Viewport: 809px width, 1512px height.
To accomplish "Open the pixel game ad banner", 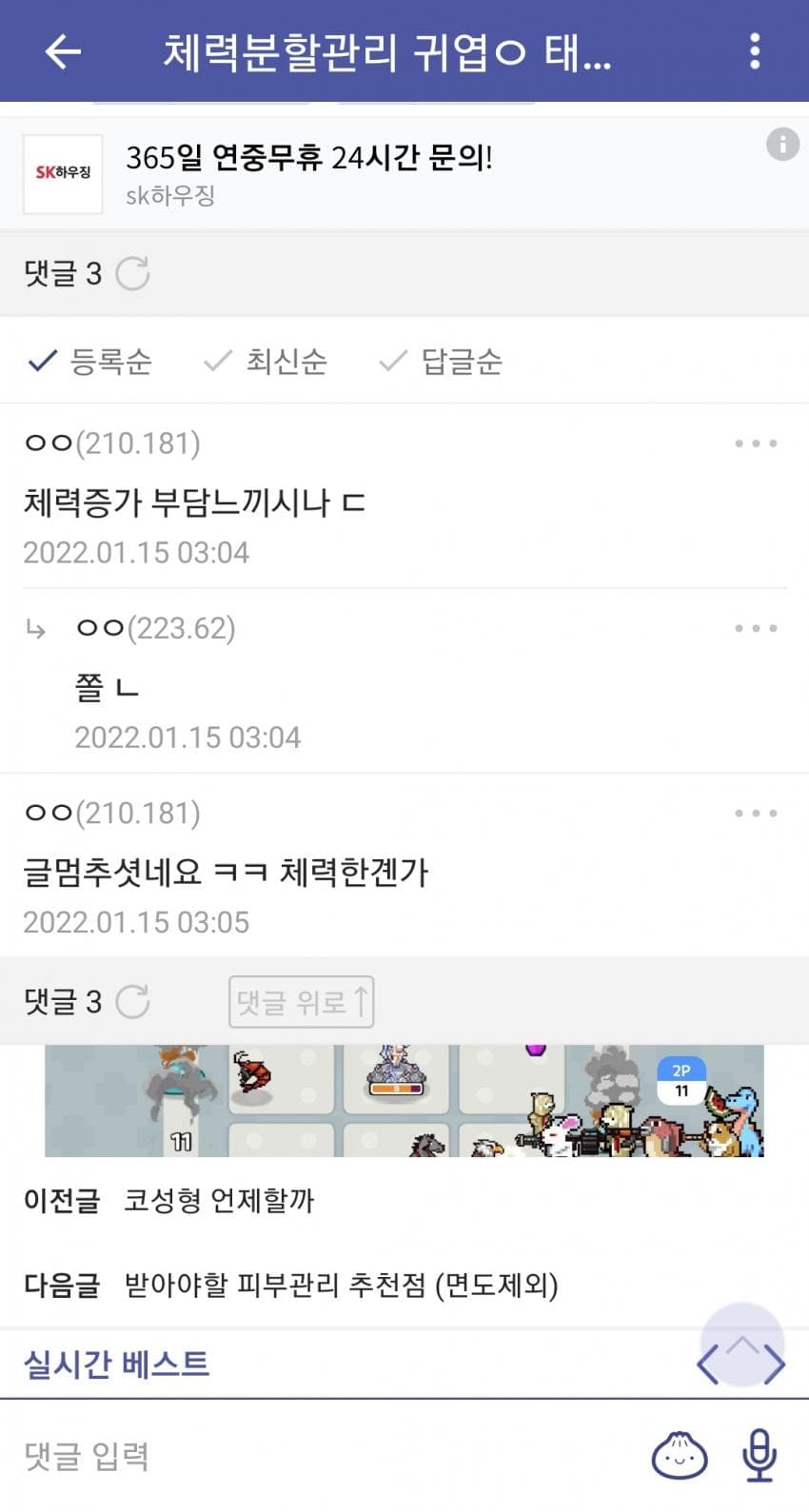I will coord(404,1101).
